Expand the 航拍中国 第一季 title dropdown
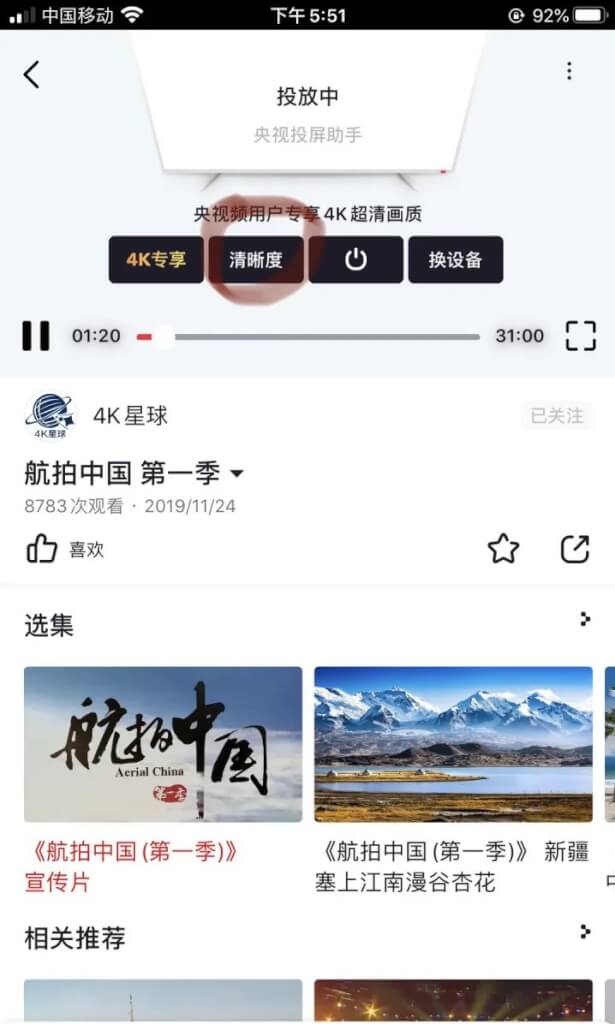This screenshot has width=615, height=1024. [237, 473]
